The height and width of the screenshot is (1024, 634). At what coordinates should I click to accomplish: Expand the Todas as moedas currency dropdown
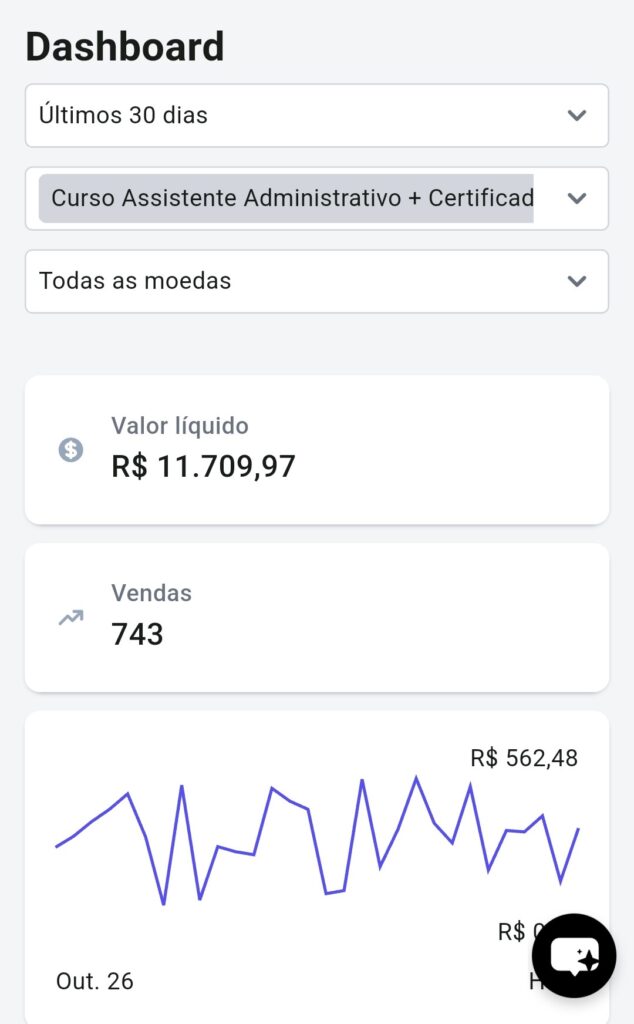pos(316,281)
